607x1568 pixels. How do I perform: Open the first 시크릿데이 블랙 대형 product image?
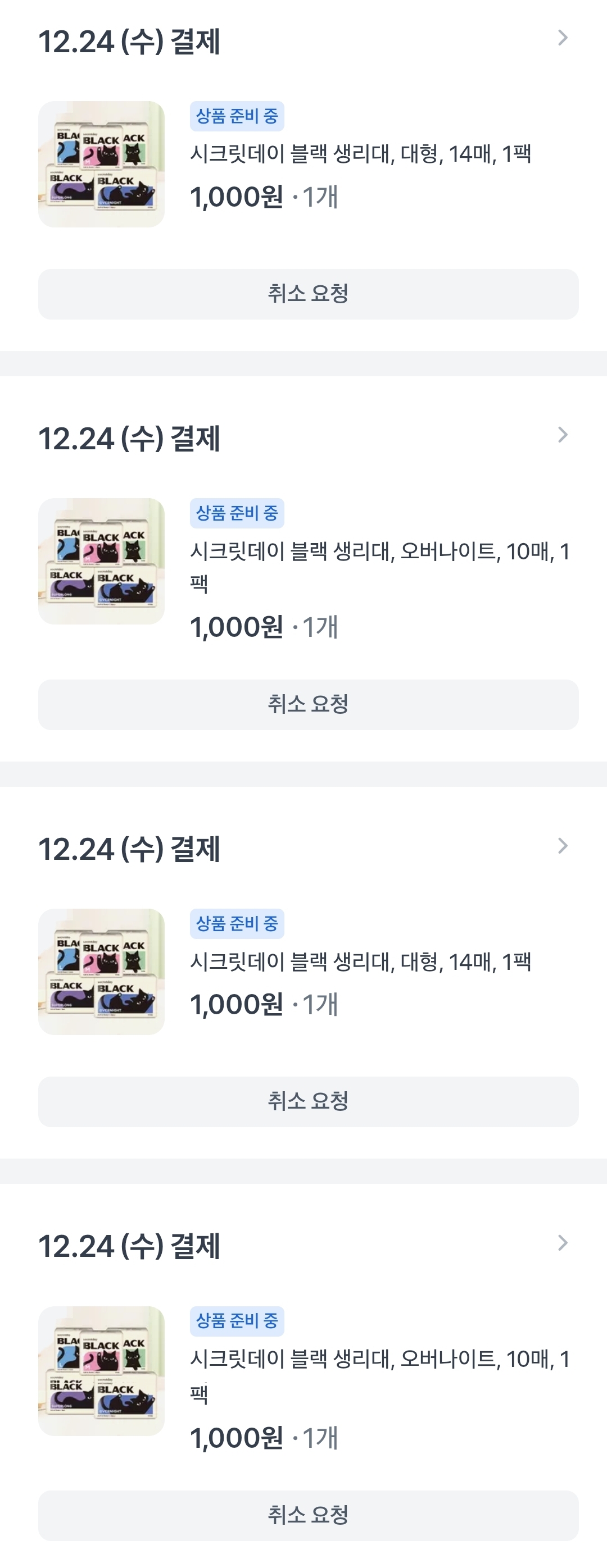[x=101, y=165]
